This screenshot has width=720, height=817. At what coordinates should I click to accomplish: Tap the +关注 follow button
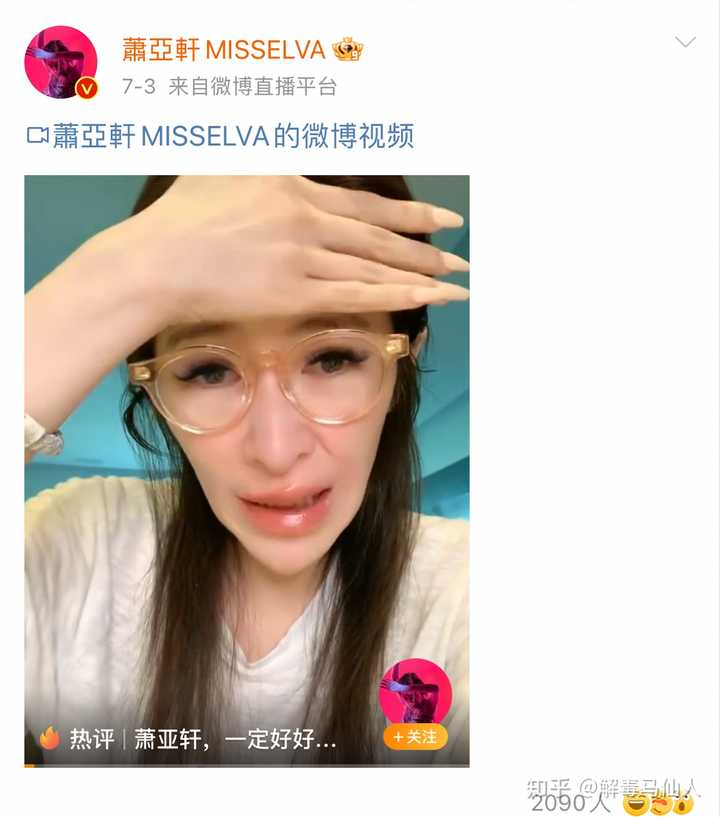point(415,737)
